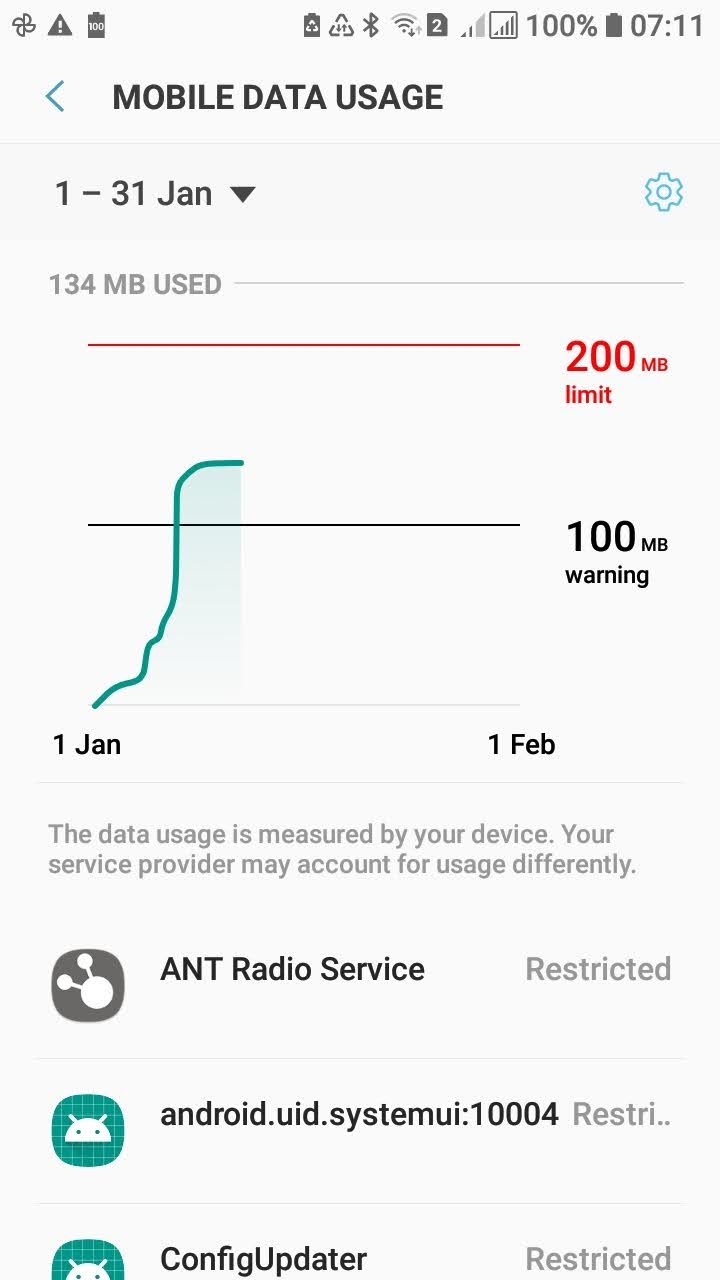
Task: Select the ANT Radio Service list entry
Action: point(292,969)
